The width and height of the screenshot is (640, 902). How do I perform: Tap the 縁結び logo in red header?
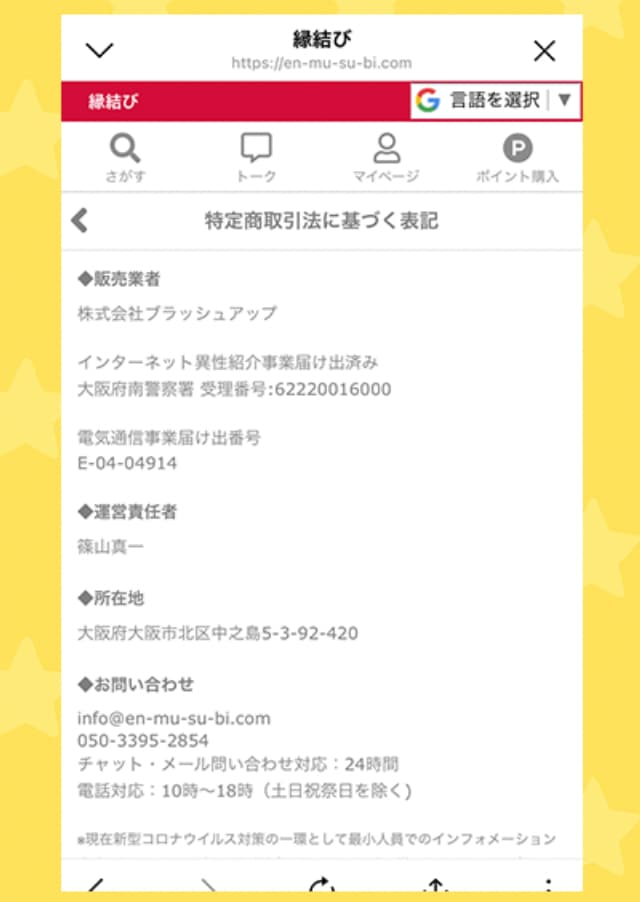(113, 101)
